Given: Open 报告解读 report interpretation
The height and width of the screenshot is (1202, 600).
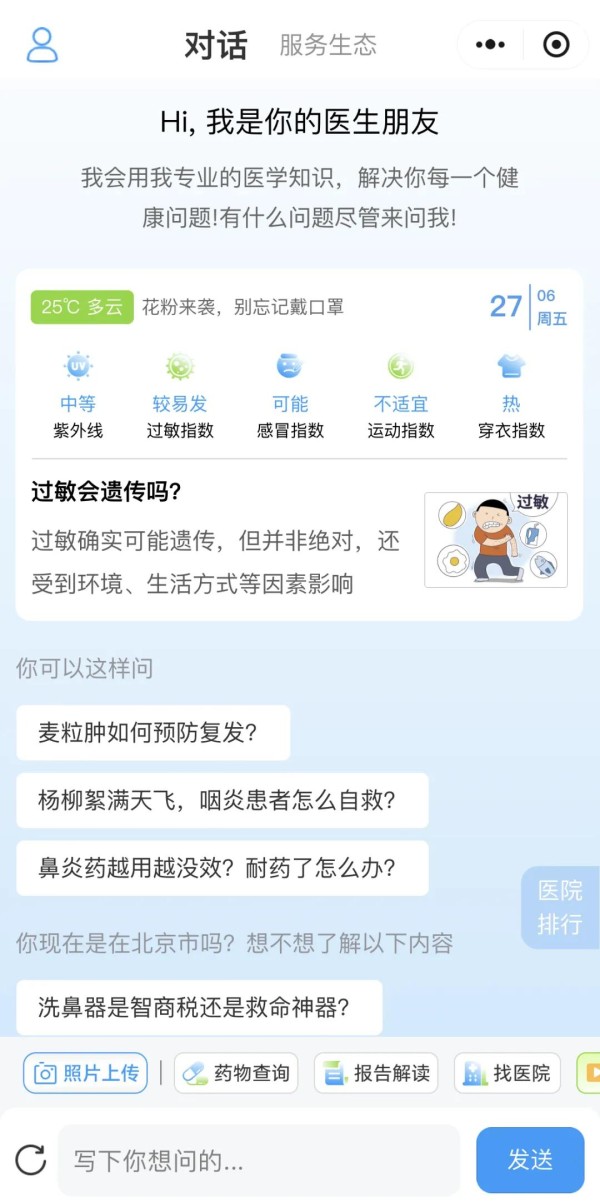Looking at the screenshot, I should 376,1073.
